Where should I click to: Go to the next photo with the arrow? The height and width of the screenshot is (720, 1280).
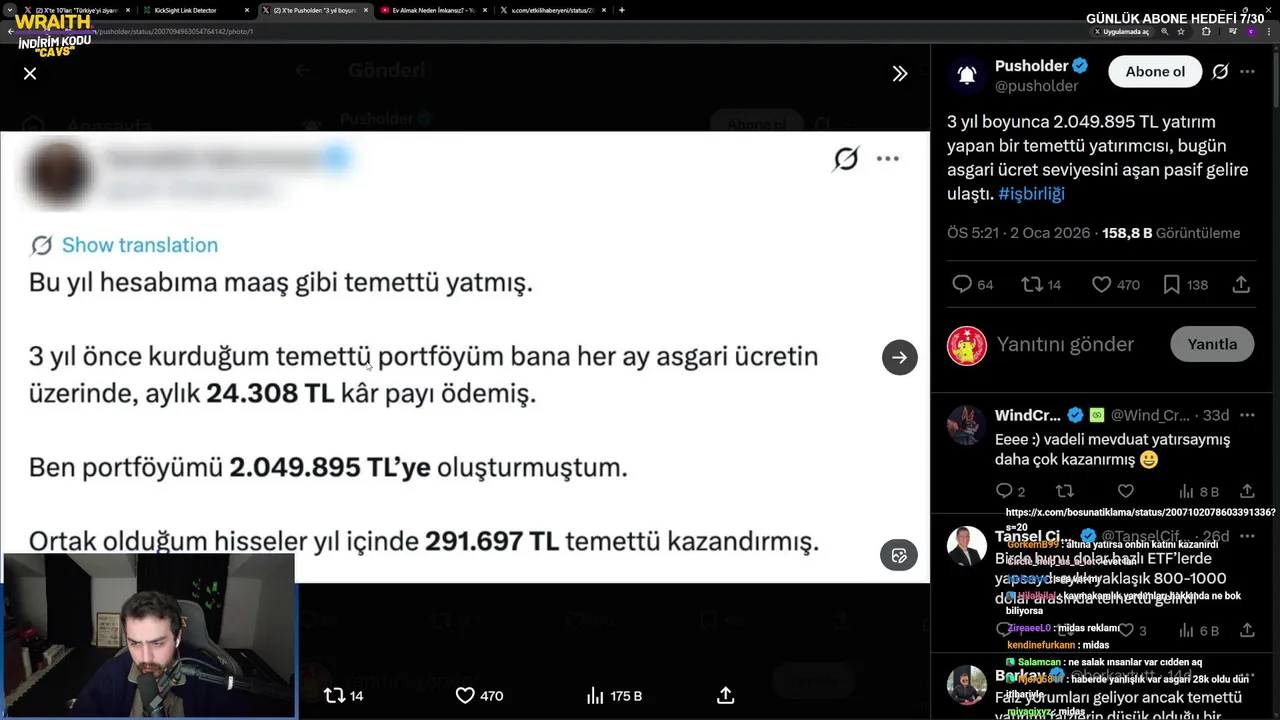[900, 357]
